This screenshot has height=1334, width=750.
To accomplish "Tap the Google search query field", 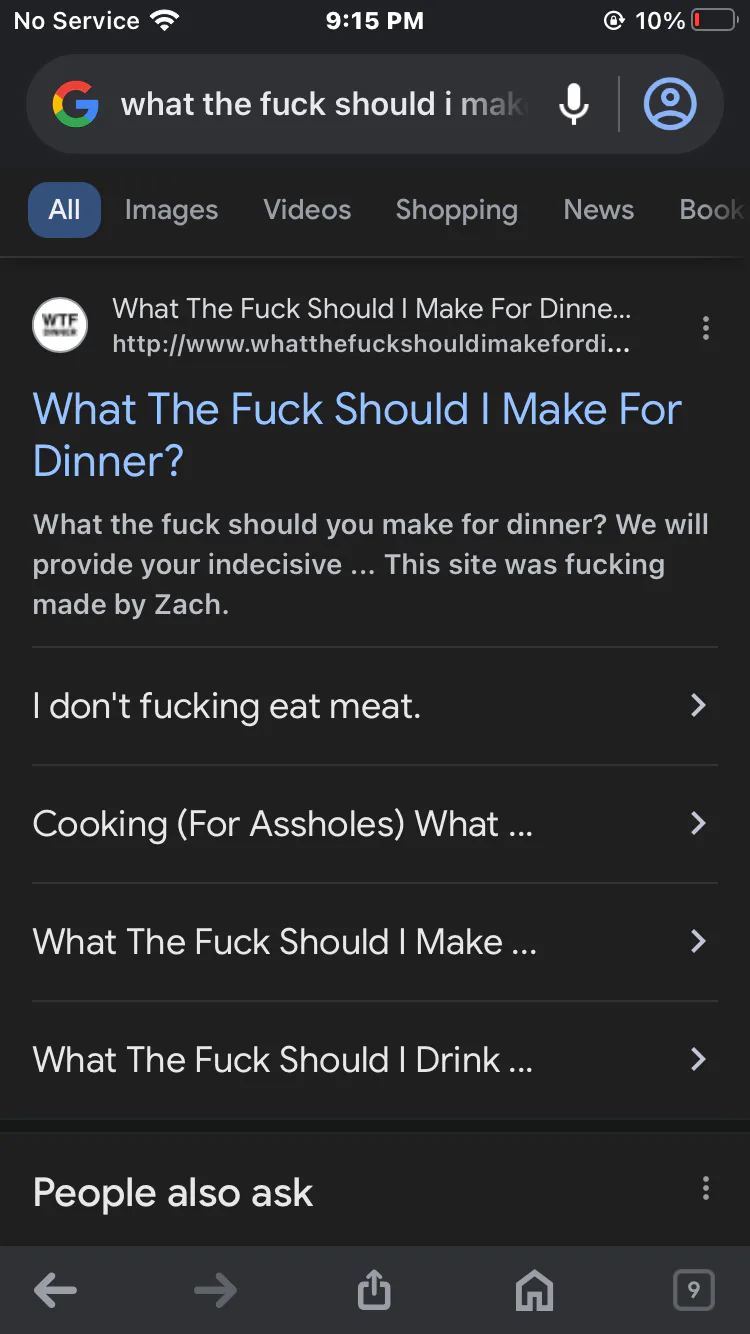I will click(320, 104).
